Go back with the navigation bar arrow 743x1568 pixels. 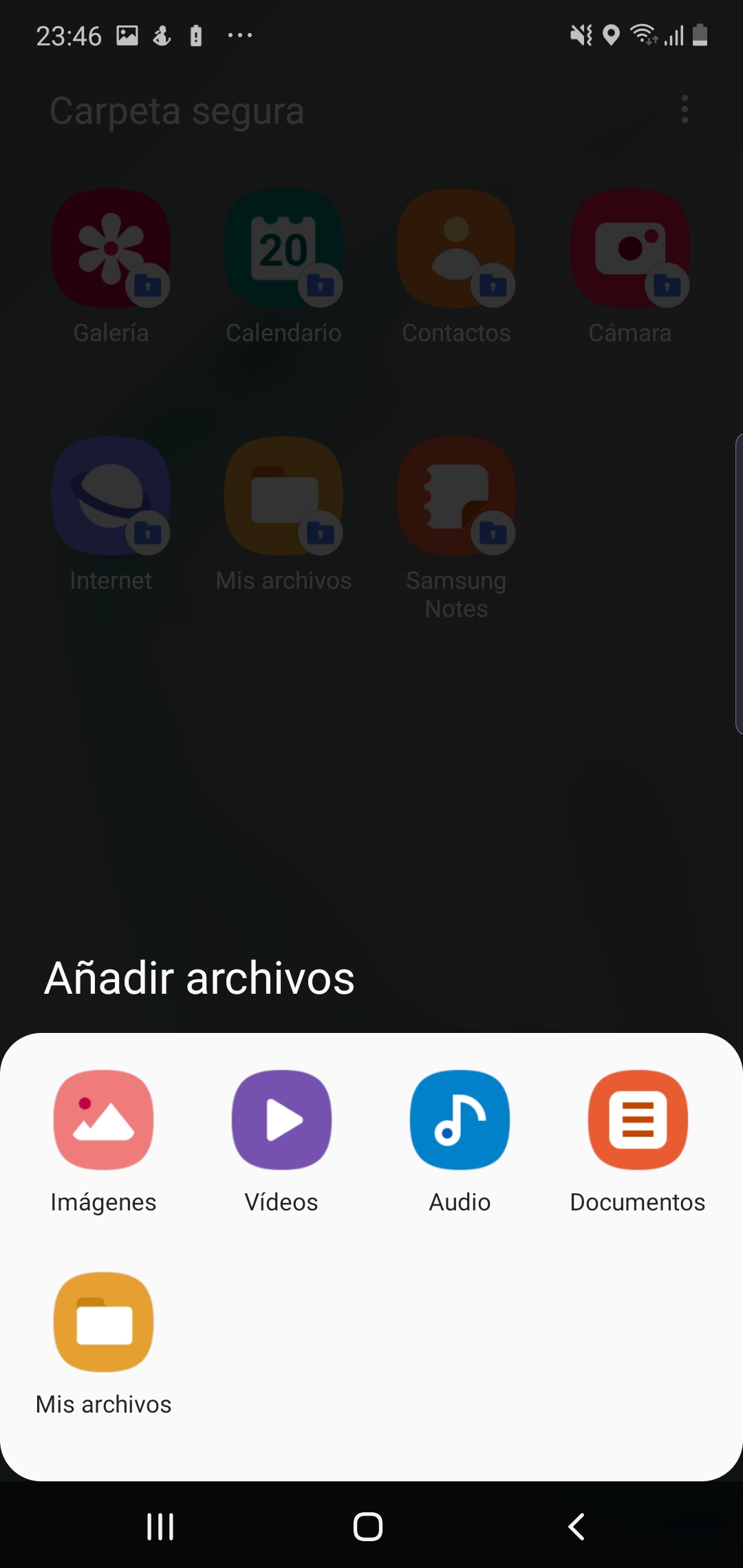coord(577,1527)
